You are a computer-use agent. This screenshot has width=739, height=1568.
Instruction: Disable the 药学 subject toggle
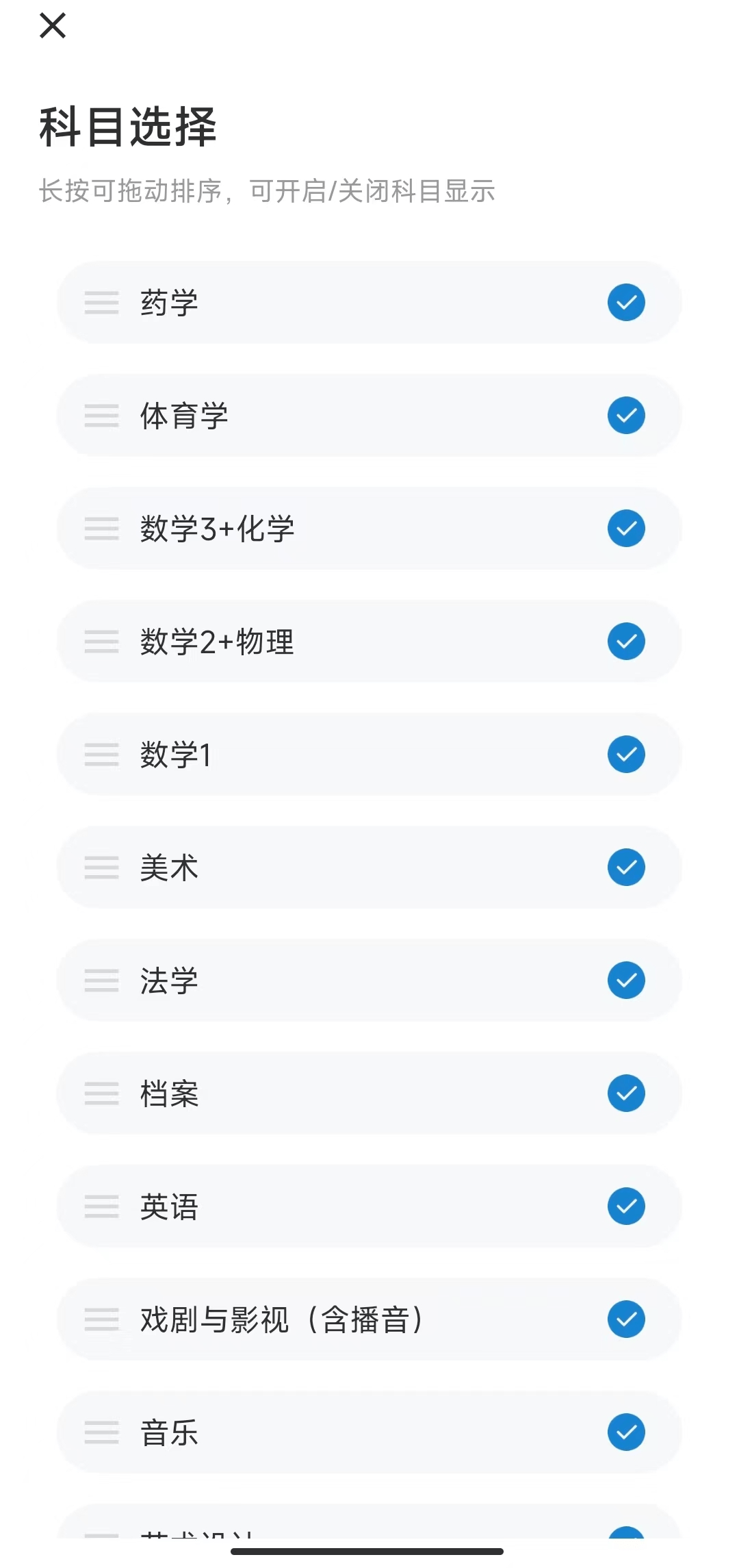(x=626, y=303)
